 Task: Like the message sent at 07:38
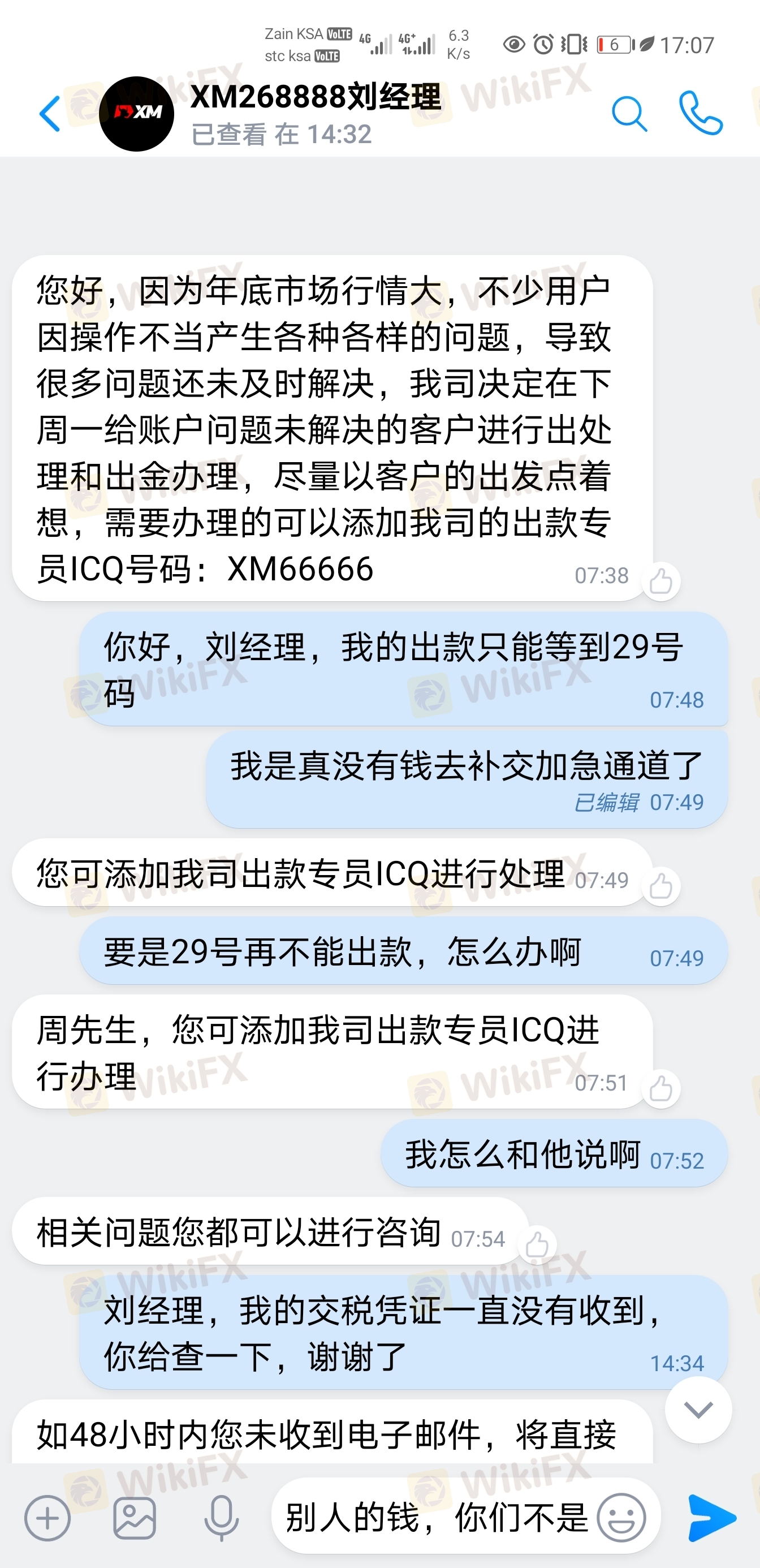point(661,581)
